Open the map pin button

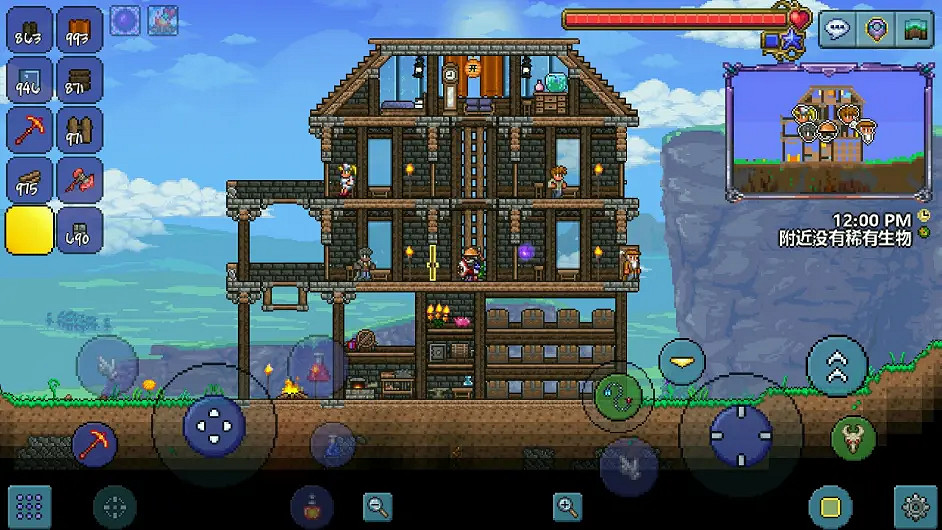[877, 29]
